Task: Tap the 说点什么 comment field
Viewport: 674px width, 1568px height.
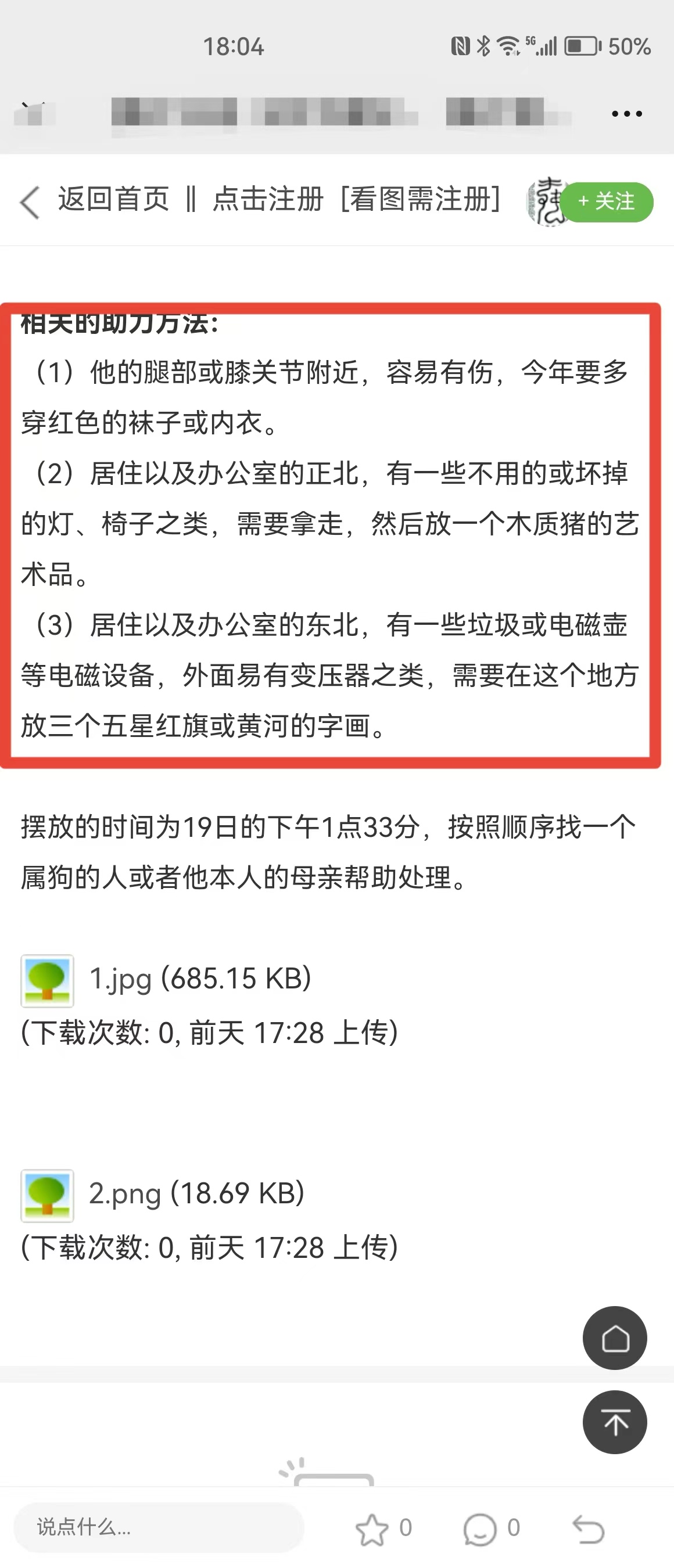Action: [x=158, y=1527]
